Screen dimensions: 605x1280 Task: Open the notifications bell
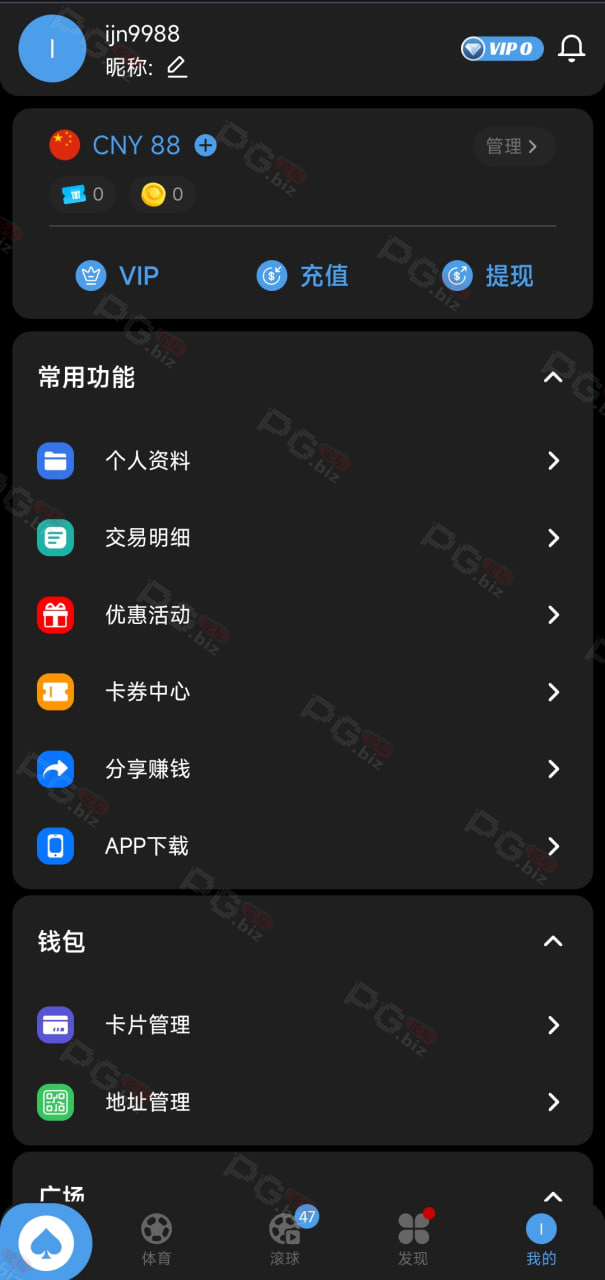coord(571,48)
